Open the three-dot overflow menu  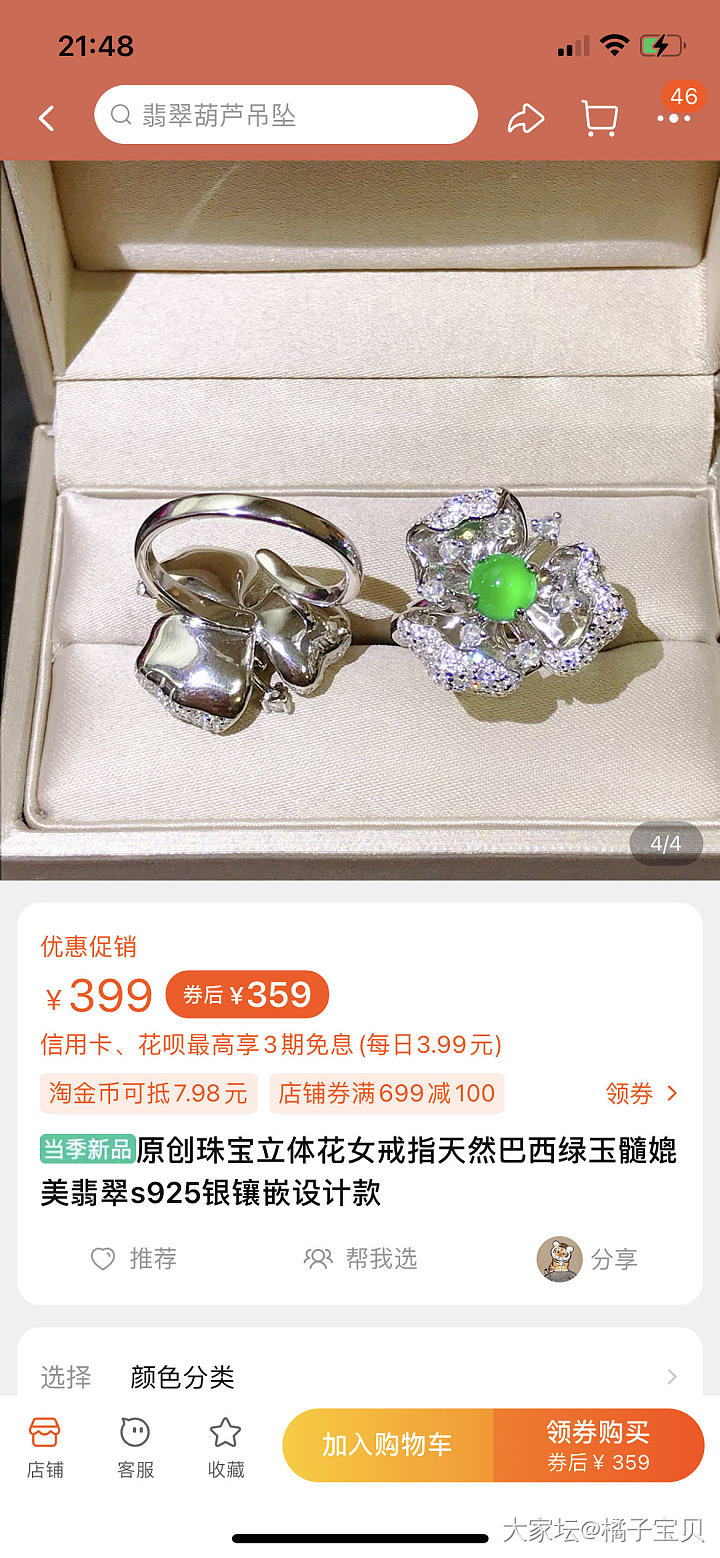673,118
